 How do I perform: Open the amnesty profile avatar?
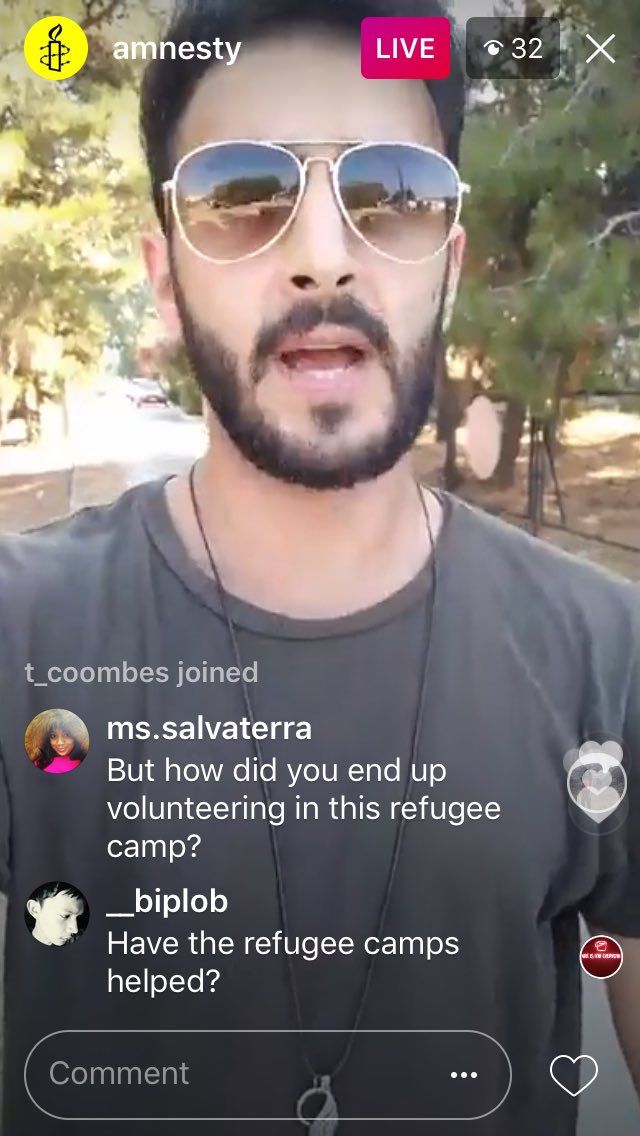pyautogui.click(x=56, y=49)
